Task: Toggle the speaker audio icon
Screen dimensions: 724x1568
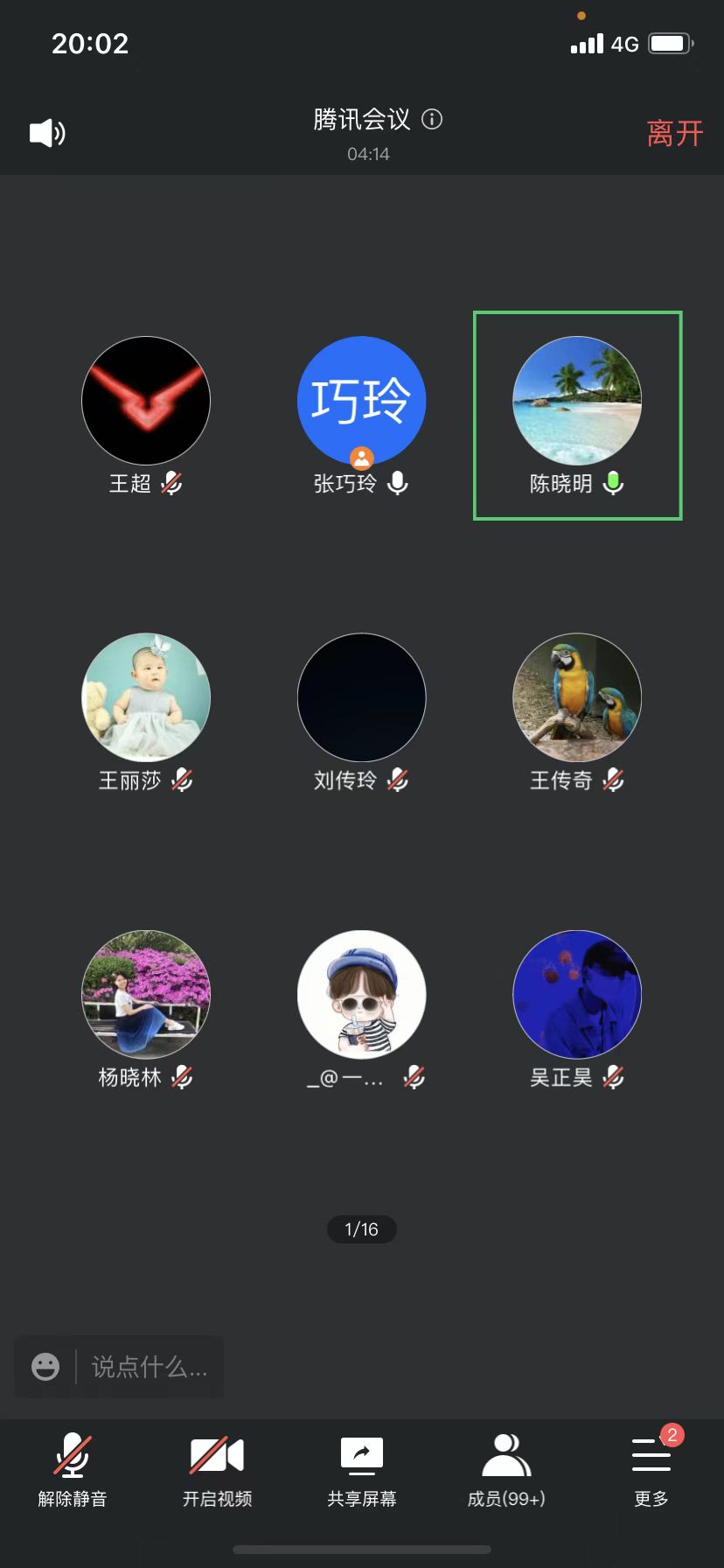Action: (47, 133)
